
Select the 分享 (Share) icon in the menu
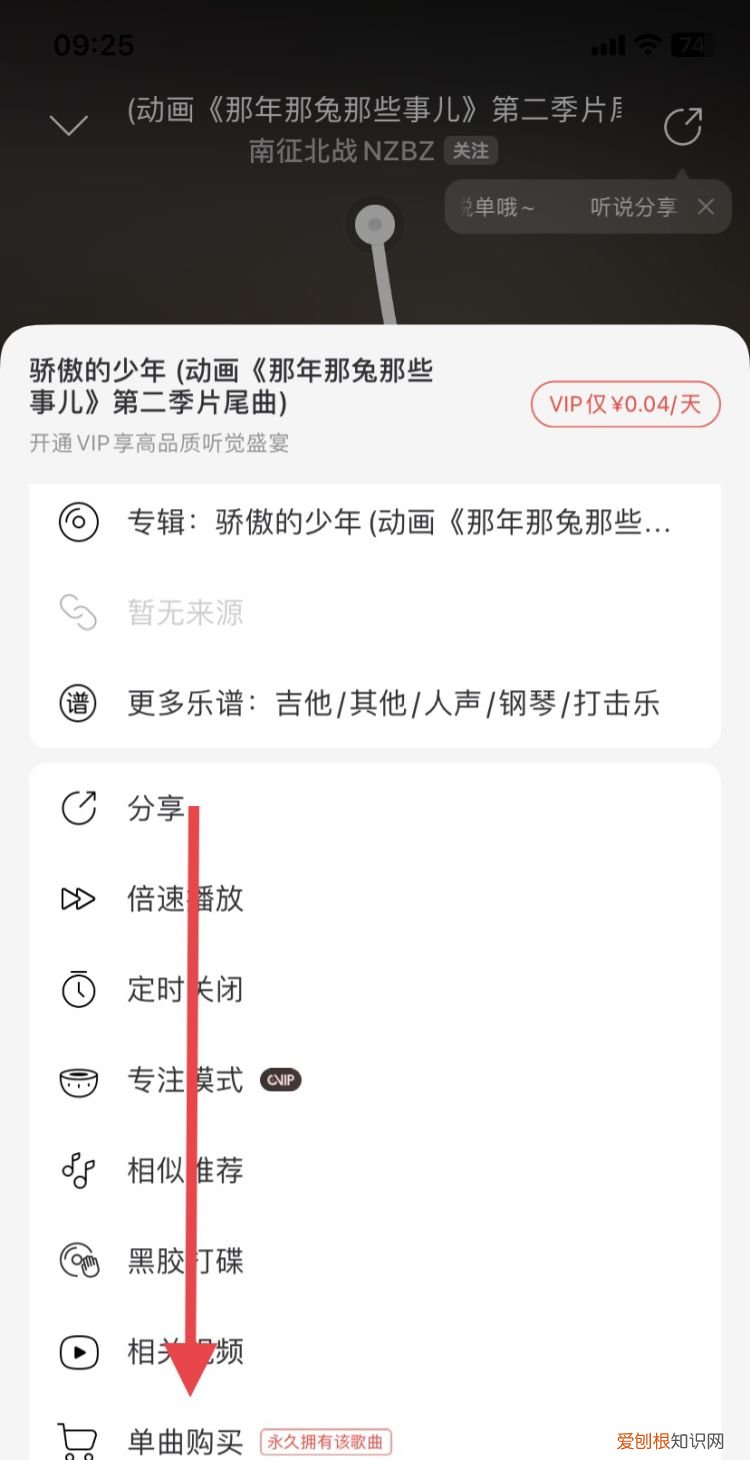78,808
